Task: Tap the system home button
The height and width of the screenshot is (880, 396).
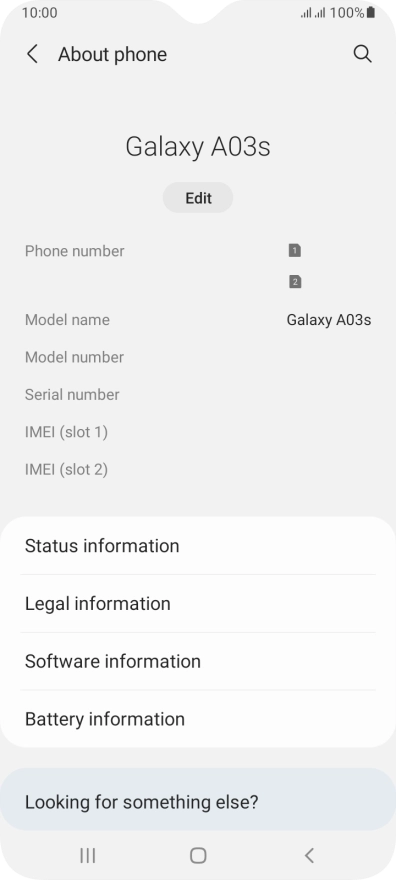Action: tap(198, 855)
